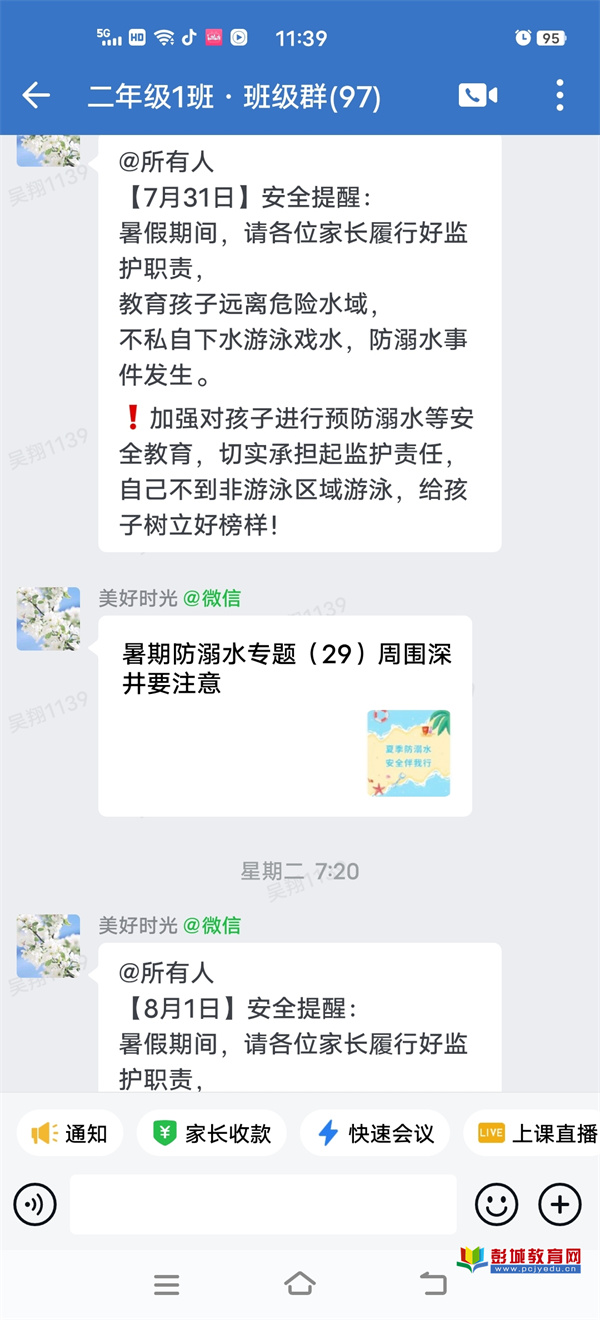This screenshot has width=600, height=1320.
Task: Start a 快速会议 quick meeting
Action: pos(375,1133)
